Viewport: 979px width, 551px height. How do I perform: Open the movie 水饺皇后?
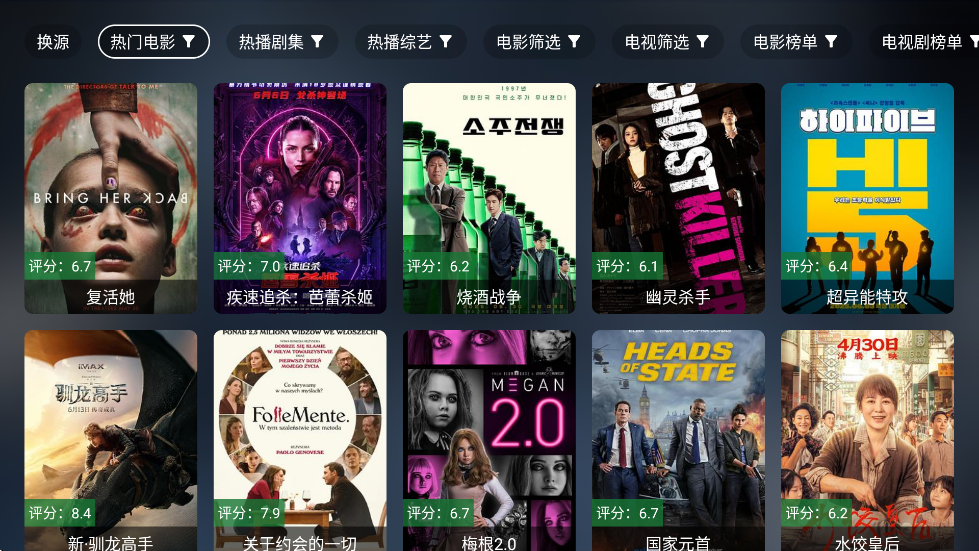click(x=867, y=440)
